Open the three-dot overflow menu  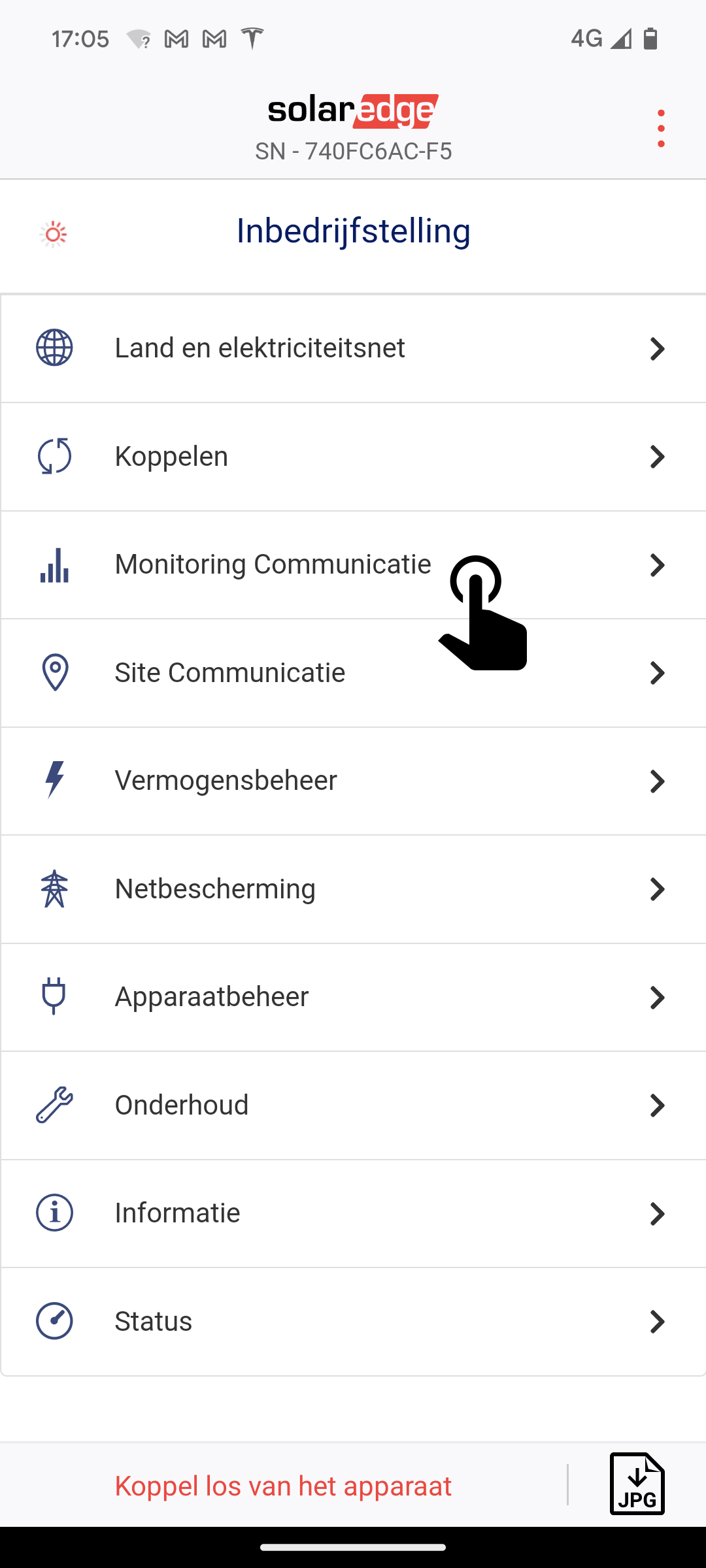(661, 128)
